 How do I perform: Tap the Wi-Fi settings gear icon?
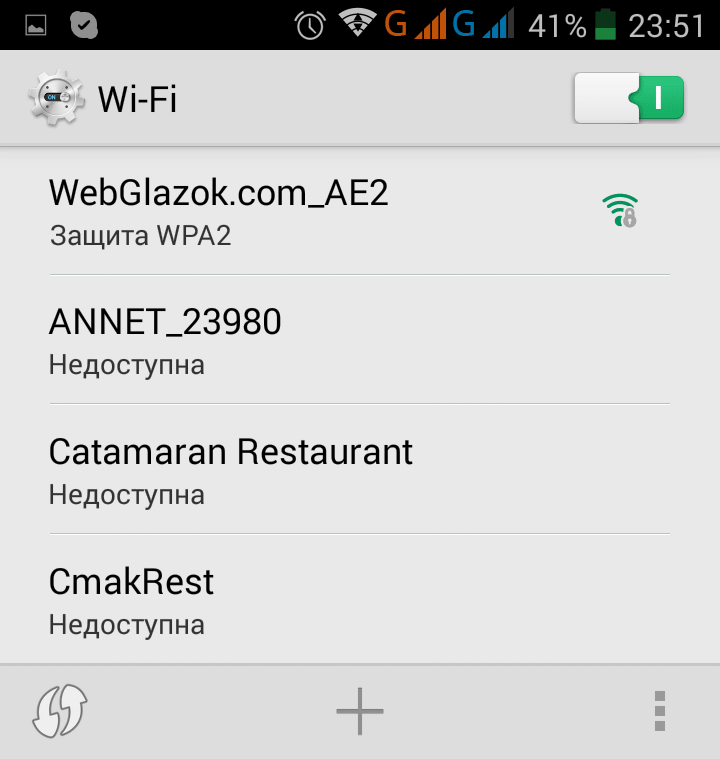[x=57, y=97]
